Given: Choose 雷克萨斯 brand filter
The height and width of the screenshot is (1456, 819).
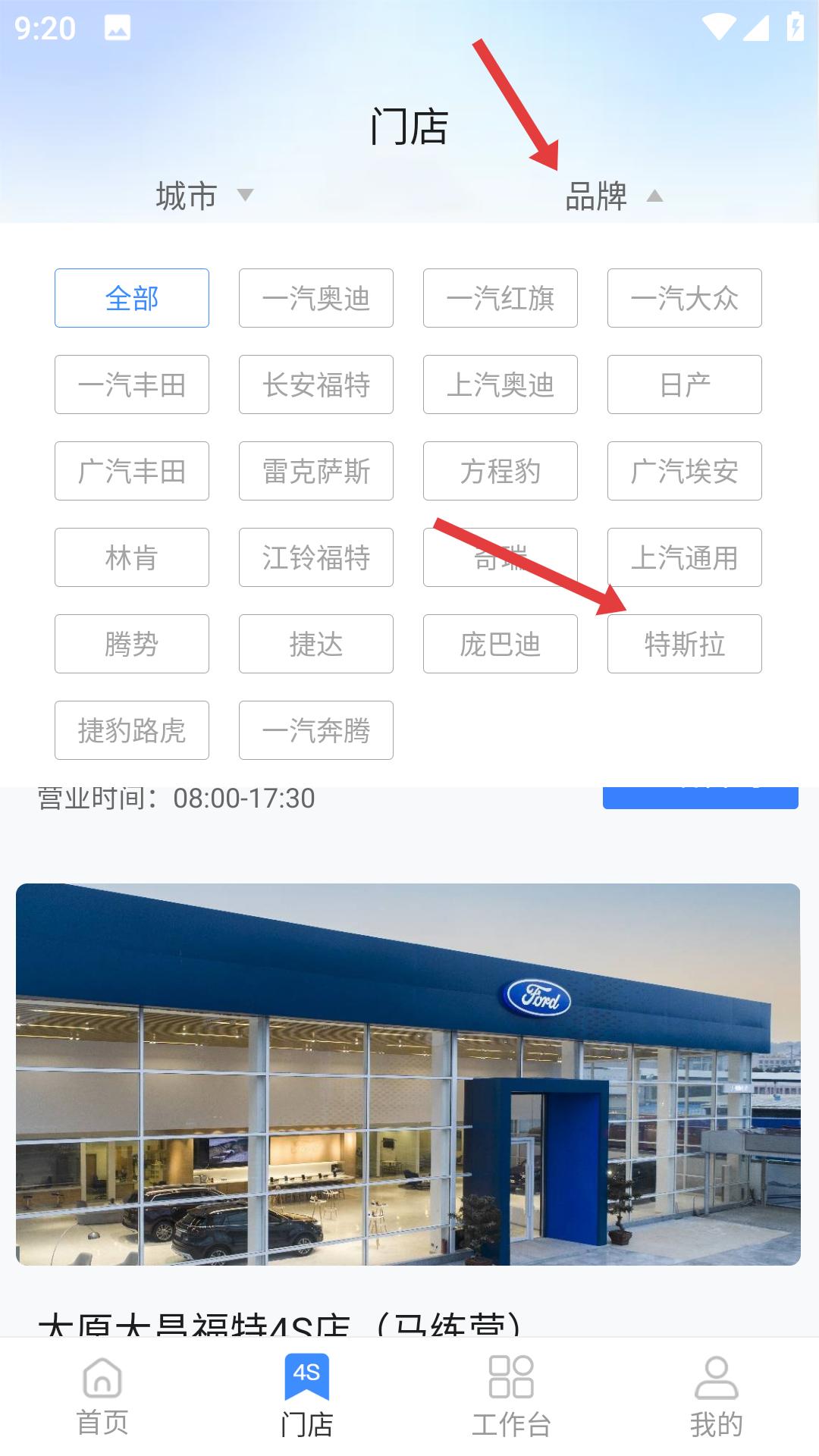Looking at the screenshot, I should pos(316,471).
